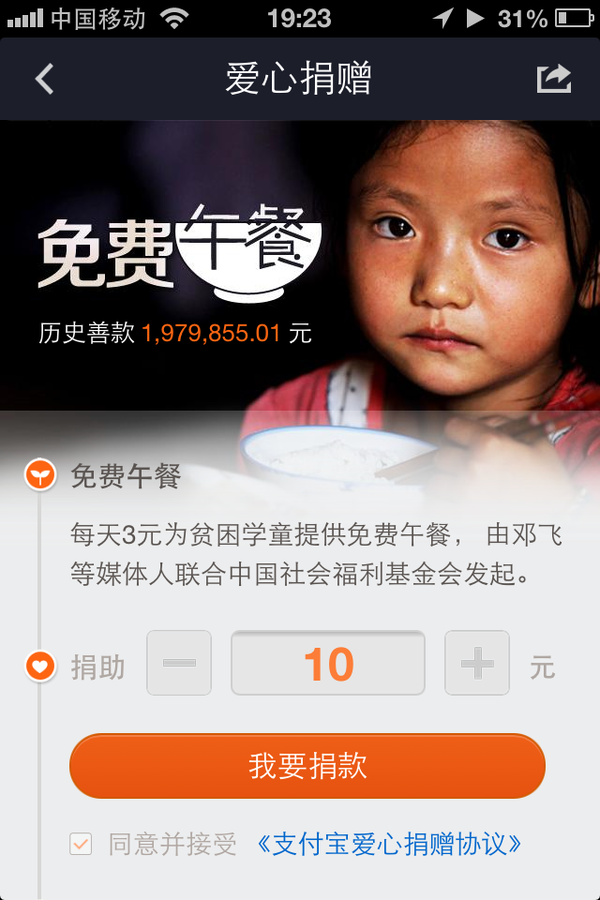
Task: Increase the donation amount with plus
Action: (x=477, y=663)
